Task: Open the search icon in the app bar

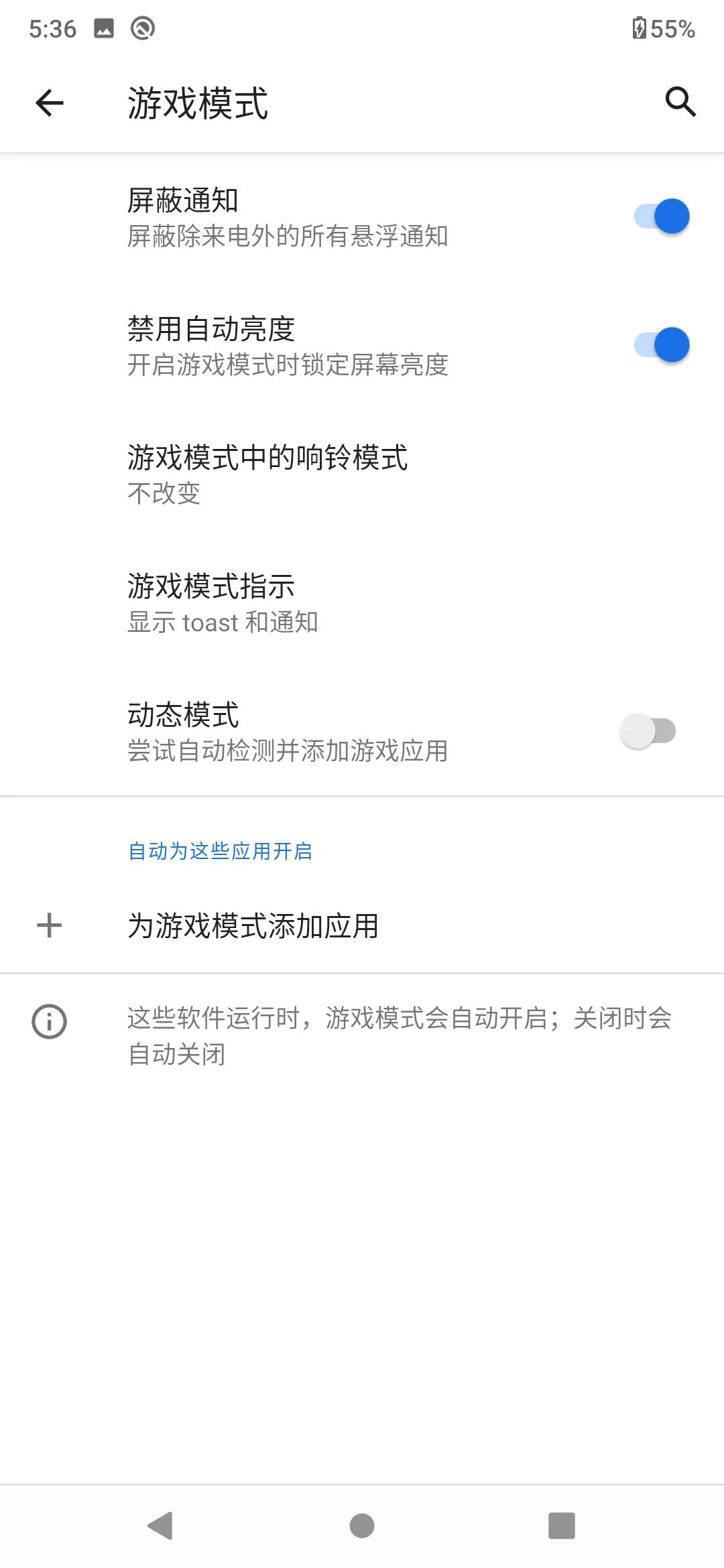Action: [680, 102]
